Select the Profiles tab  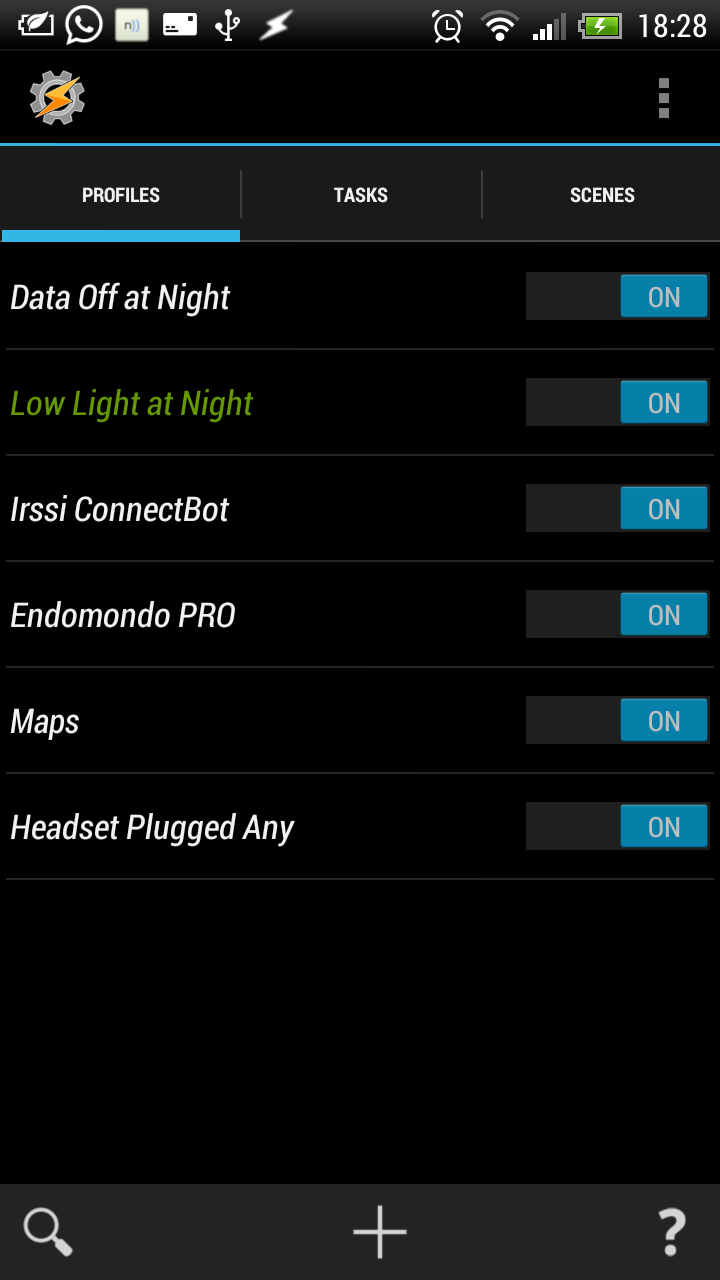(121, 195)
